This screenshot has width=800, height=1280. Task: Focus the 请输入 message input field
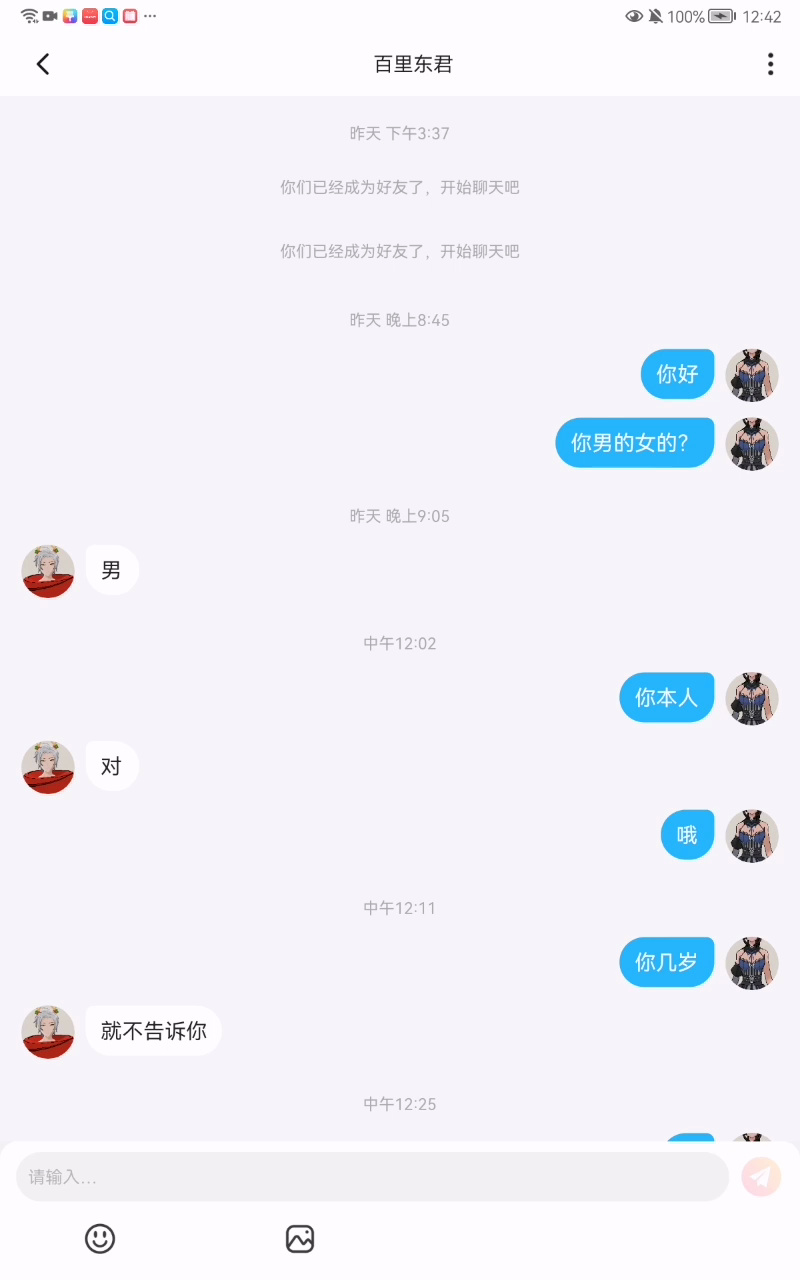(x=372, y=1177)
